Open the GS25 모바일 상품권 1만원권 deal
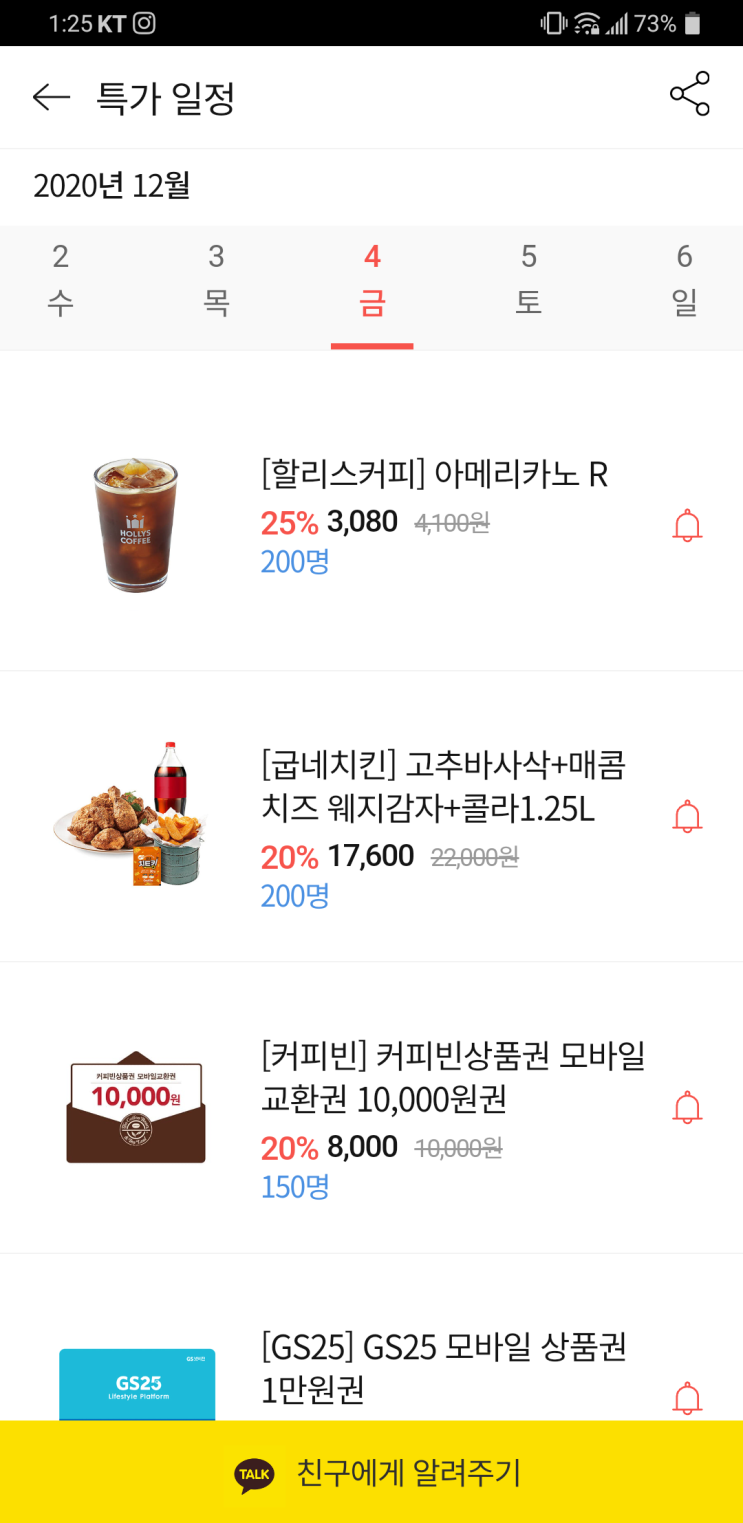The image size is (743, 1523). (x=443, y=1367)
